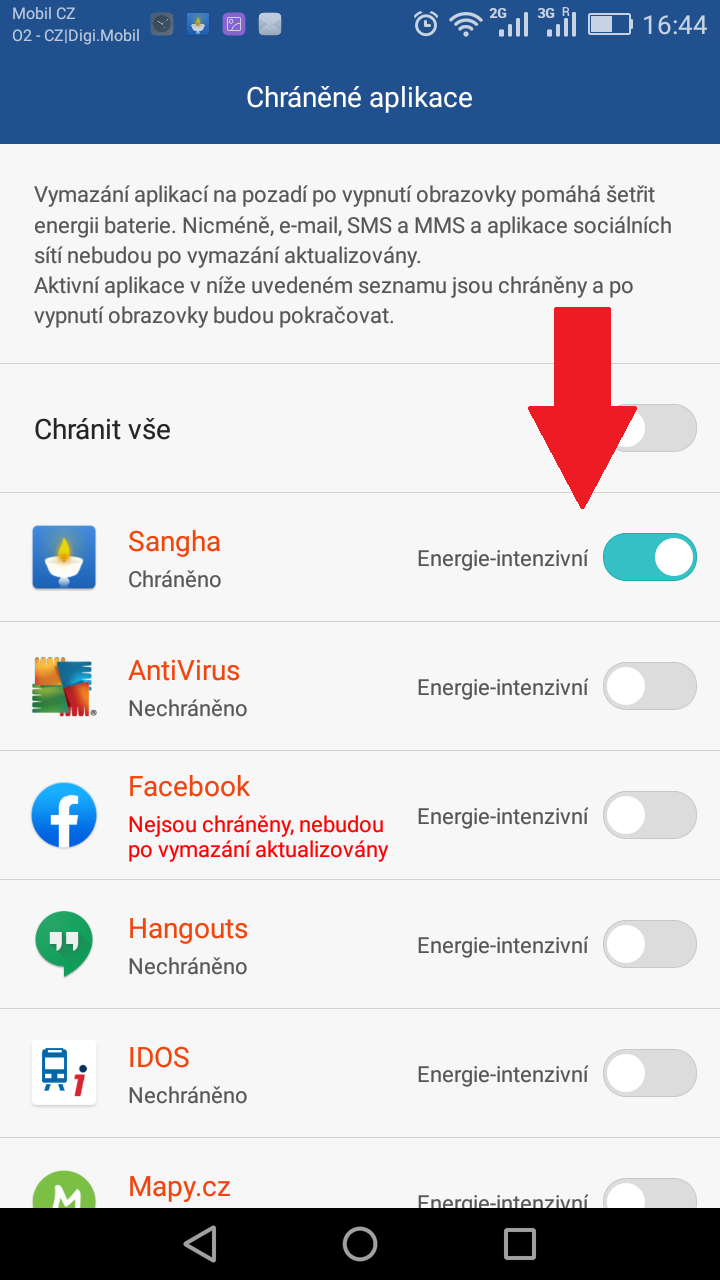Image resolution: width=720 pixels, height=1280 pixels.
Task: Go to the home screen
Action: 360,1243
